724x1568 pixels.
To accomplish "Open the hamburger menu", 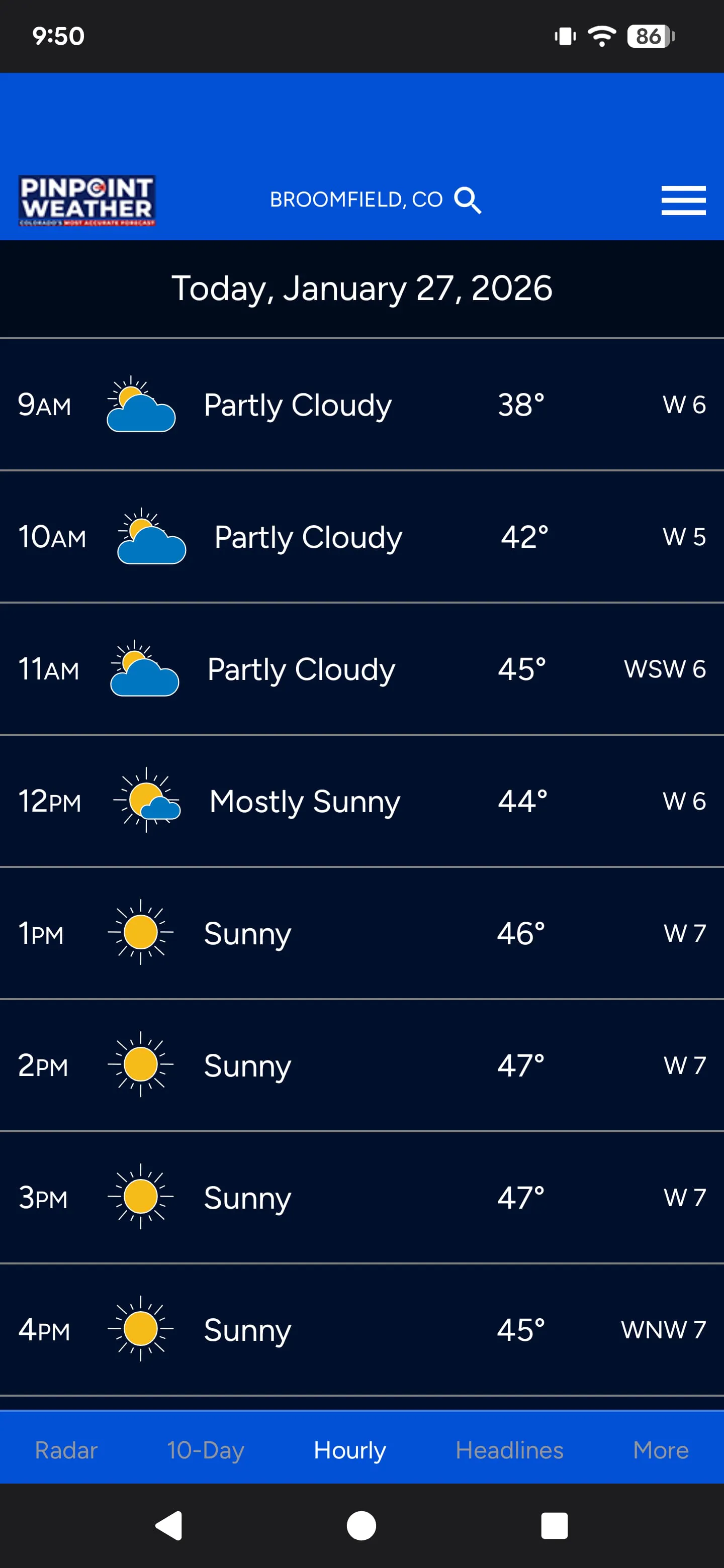I will 683,201.
